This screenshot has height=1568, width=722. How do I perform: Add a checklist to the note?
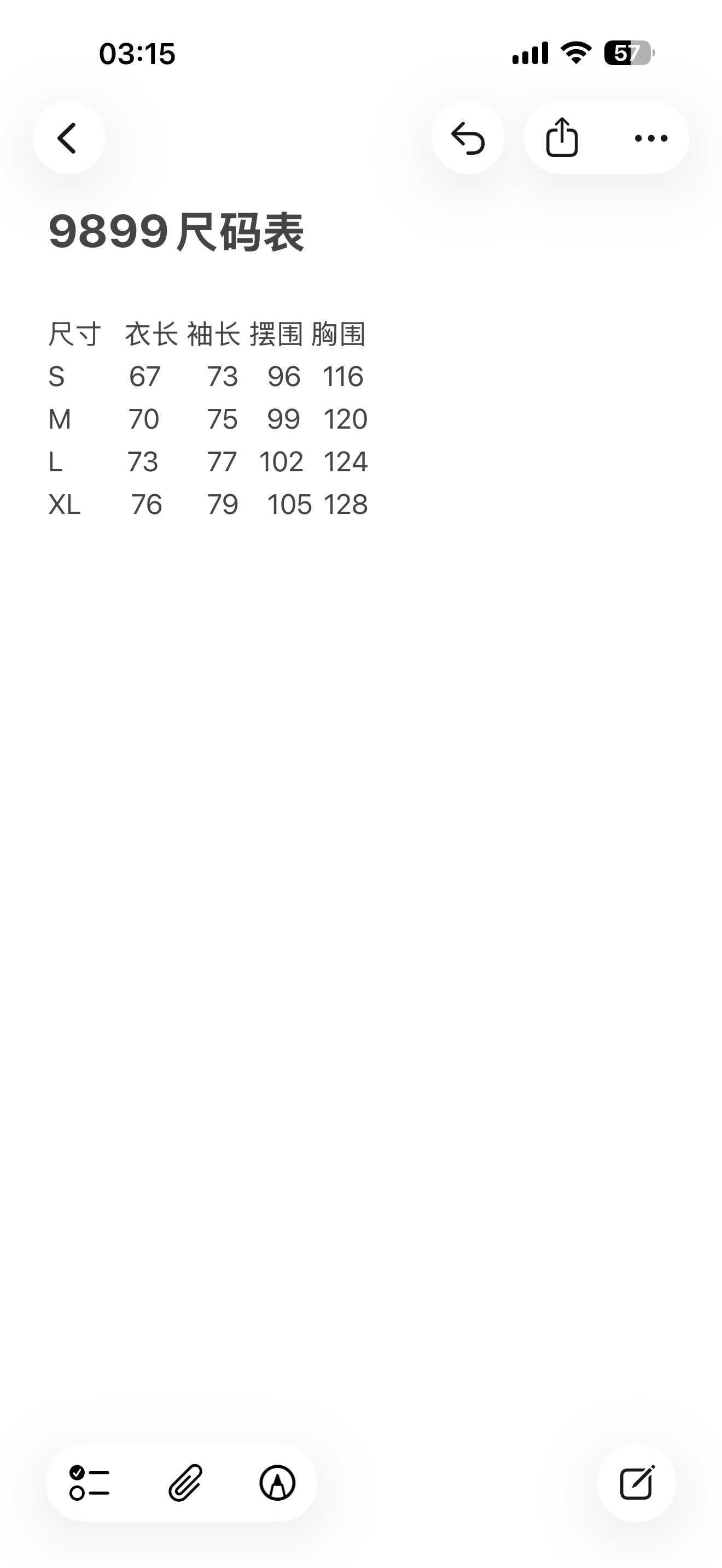[x=90, y=1482]
